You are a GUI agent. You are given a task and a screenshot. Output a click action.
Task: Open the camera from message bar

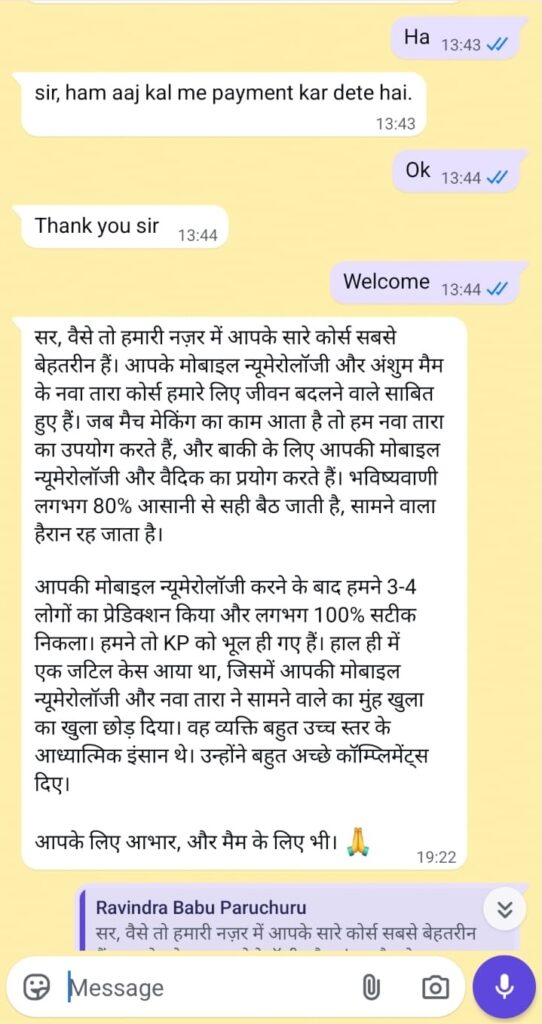tap(436, 987)
